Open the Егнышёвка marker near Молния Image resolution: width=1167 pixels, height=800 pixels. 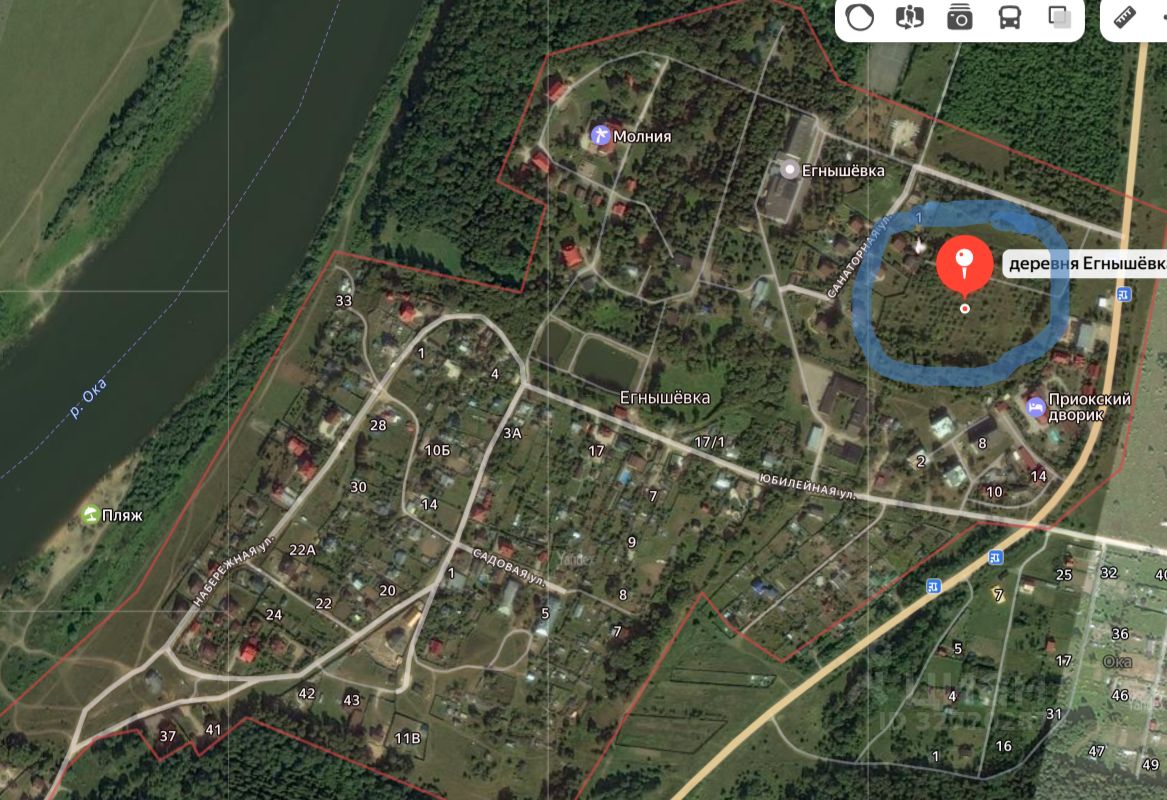[x=790, y=170]
